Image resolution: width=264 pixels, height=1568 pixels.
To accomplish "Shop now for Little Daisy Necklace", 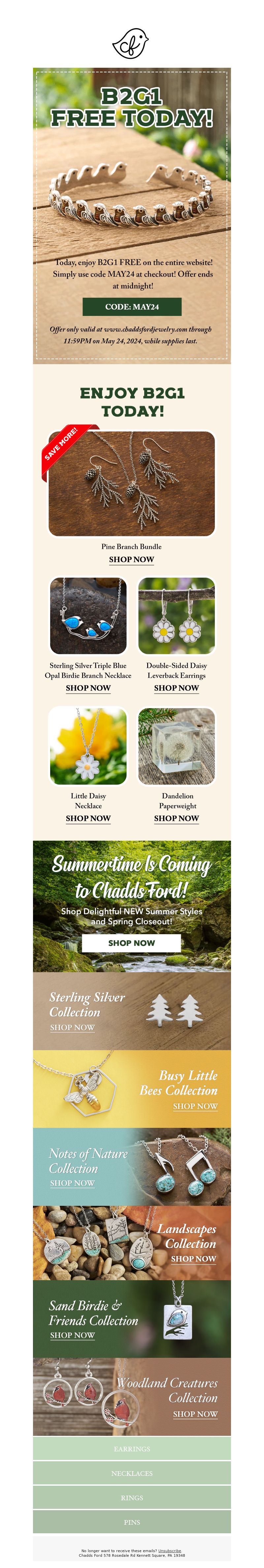I will click(x=88, y=818).
